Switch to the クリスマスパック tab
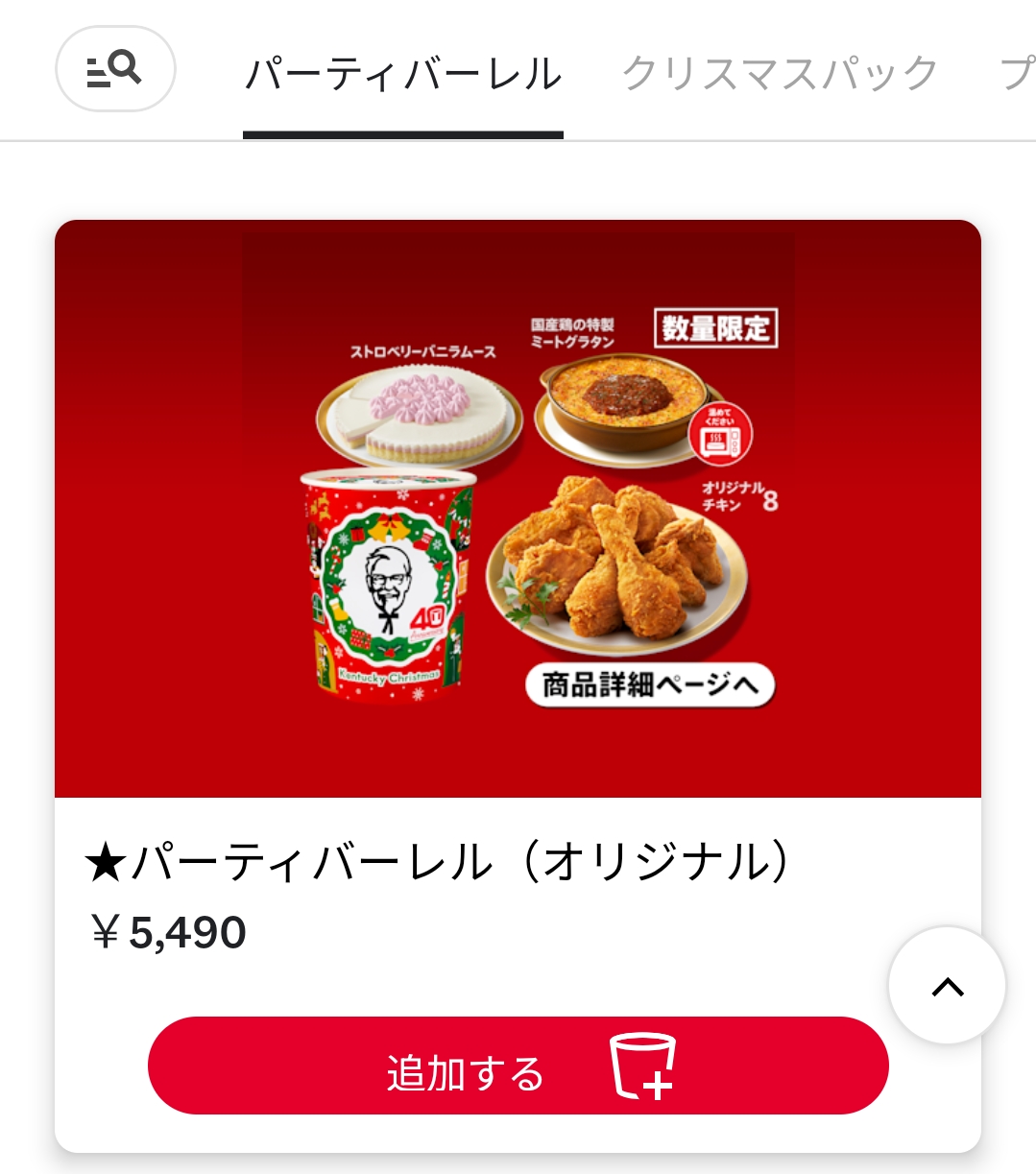This screenshot has height=1174, width=1036. tap(780, 74)
